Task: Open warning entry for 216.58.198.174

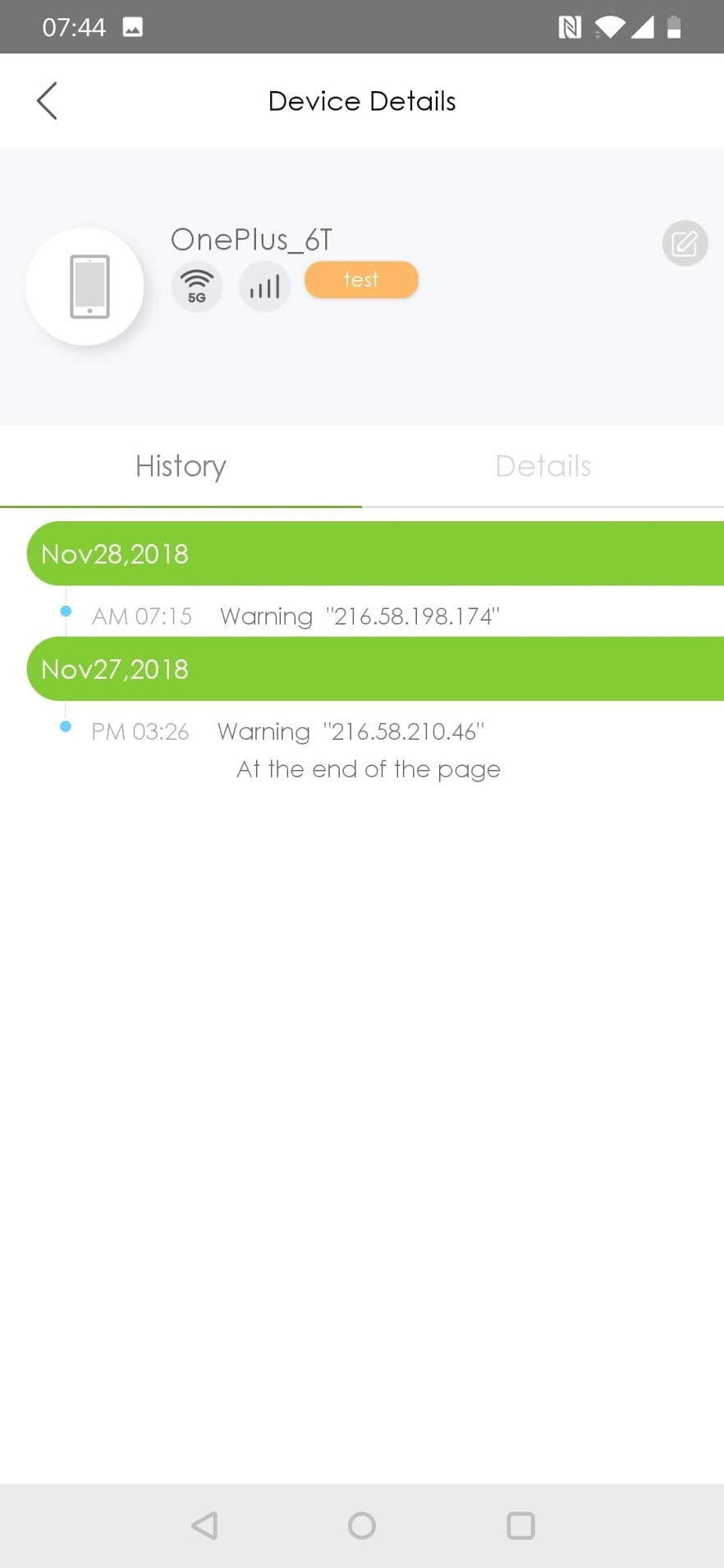Action: click(x=360, y=617)
